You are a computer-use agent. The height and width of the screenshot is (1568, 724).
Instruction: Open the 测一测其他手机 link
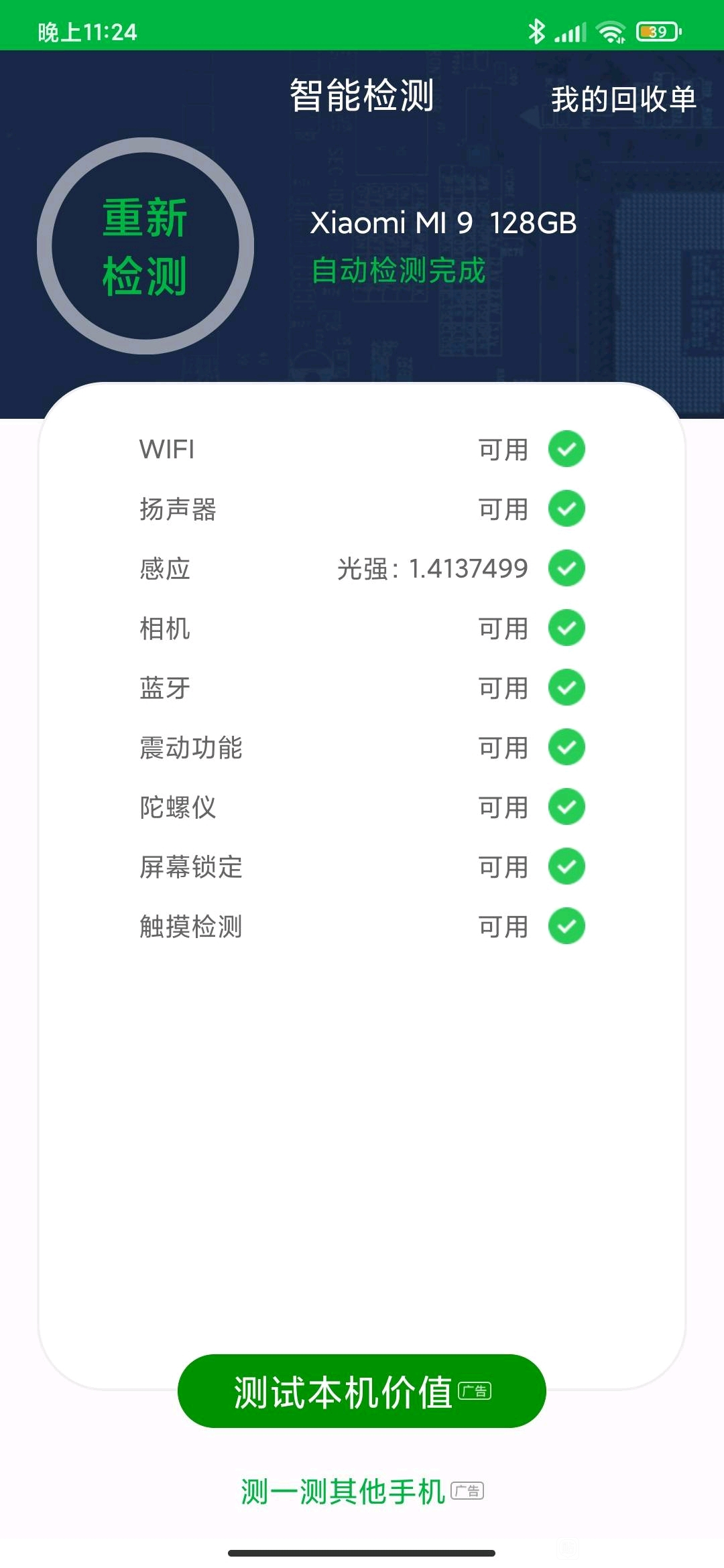(362, 1492)
